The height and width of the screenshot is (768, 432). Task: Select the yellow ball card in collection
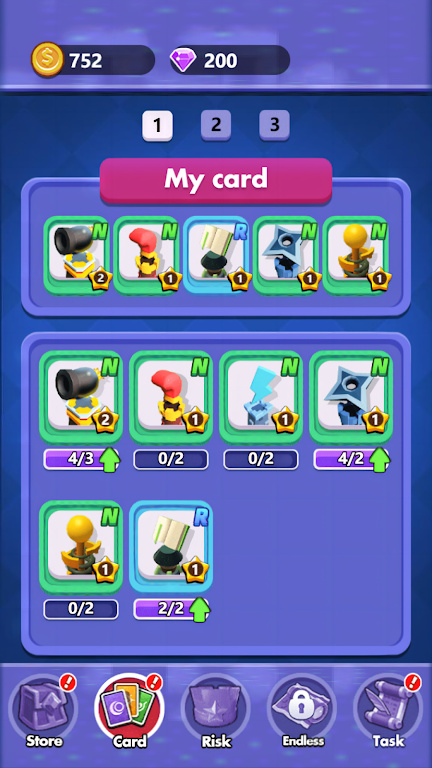point(81,547)
